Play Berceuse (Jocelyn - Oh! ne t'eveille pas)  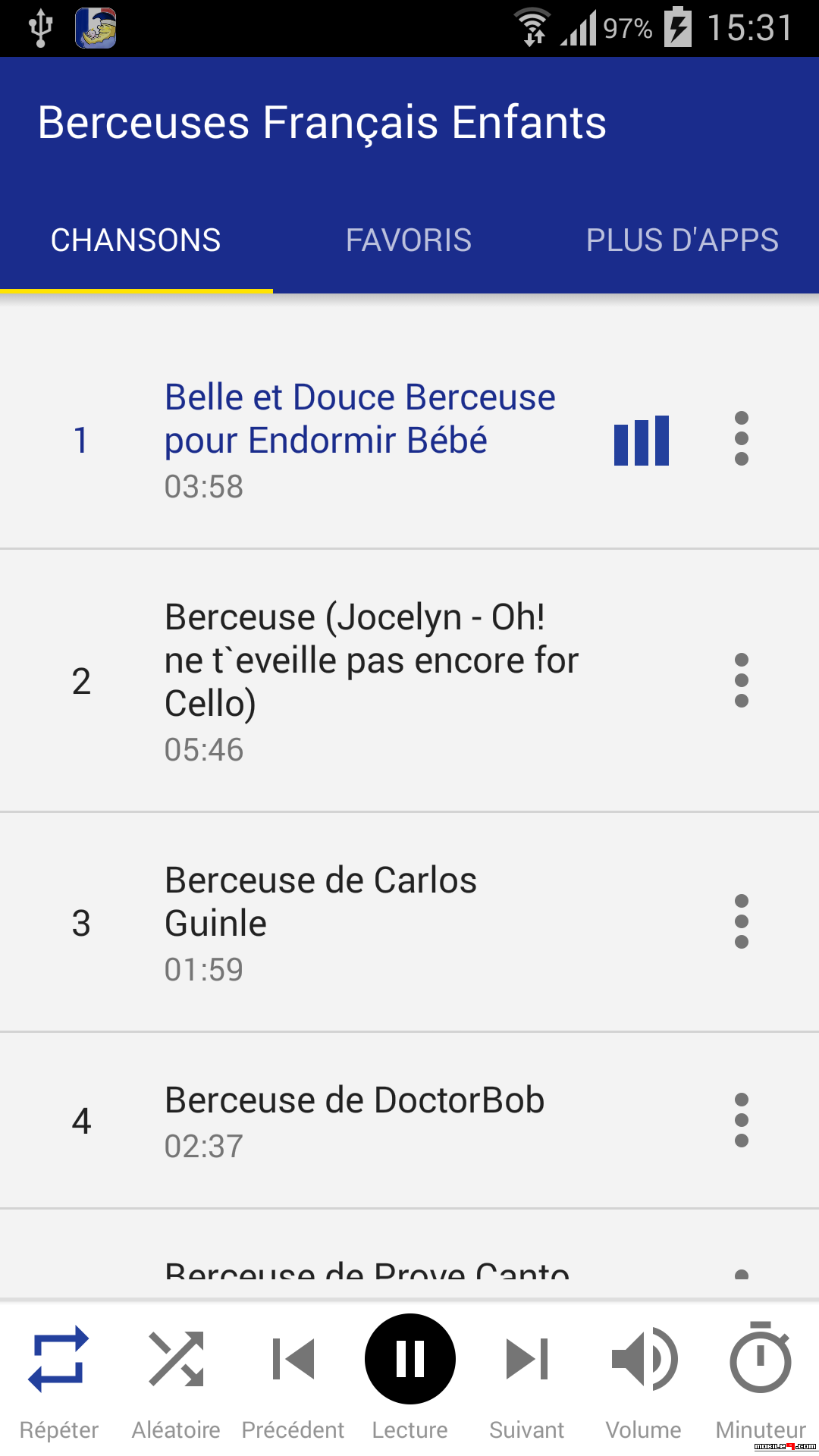coord(372,680)
